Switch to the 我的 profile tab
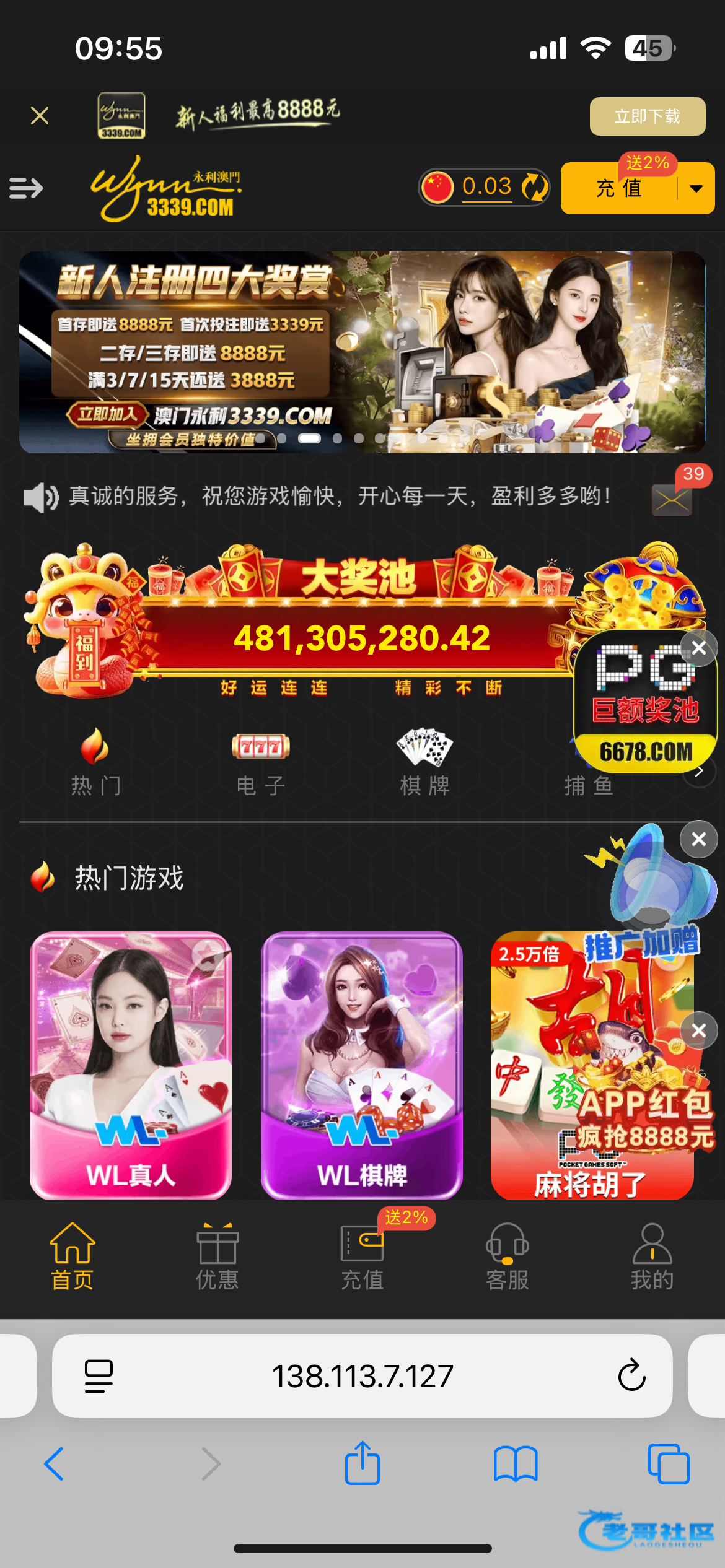Image resolution: width=725 pixels, height=1568 pixels. 652,1257
